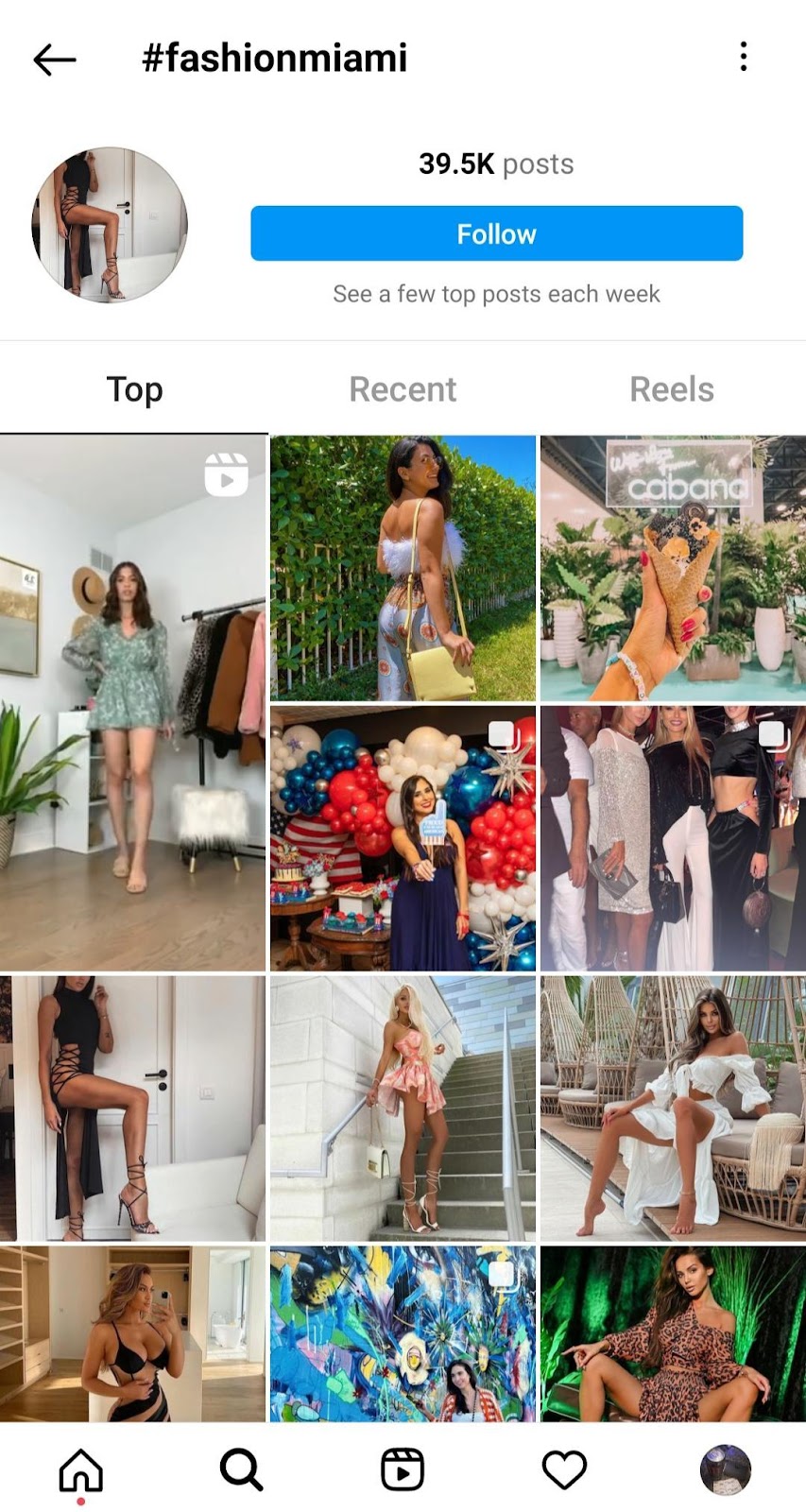Go to the Home feed
The width and height of the screenshot is (806, 1512).
80,1470
